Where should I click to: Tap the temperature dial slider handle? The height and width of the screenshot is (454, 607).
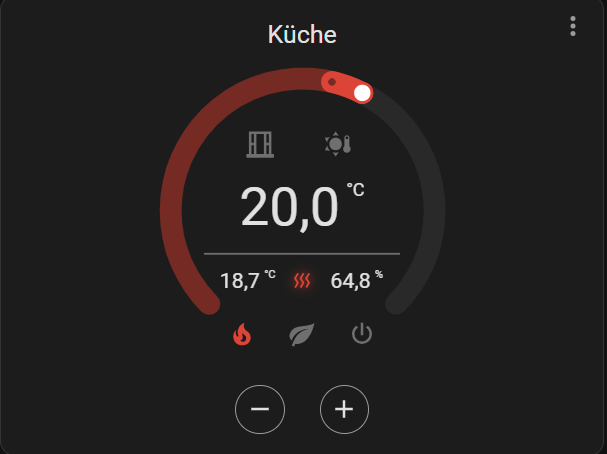pos(362,93)
